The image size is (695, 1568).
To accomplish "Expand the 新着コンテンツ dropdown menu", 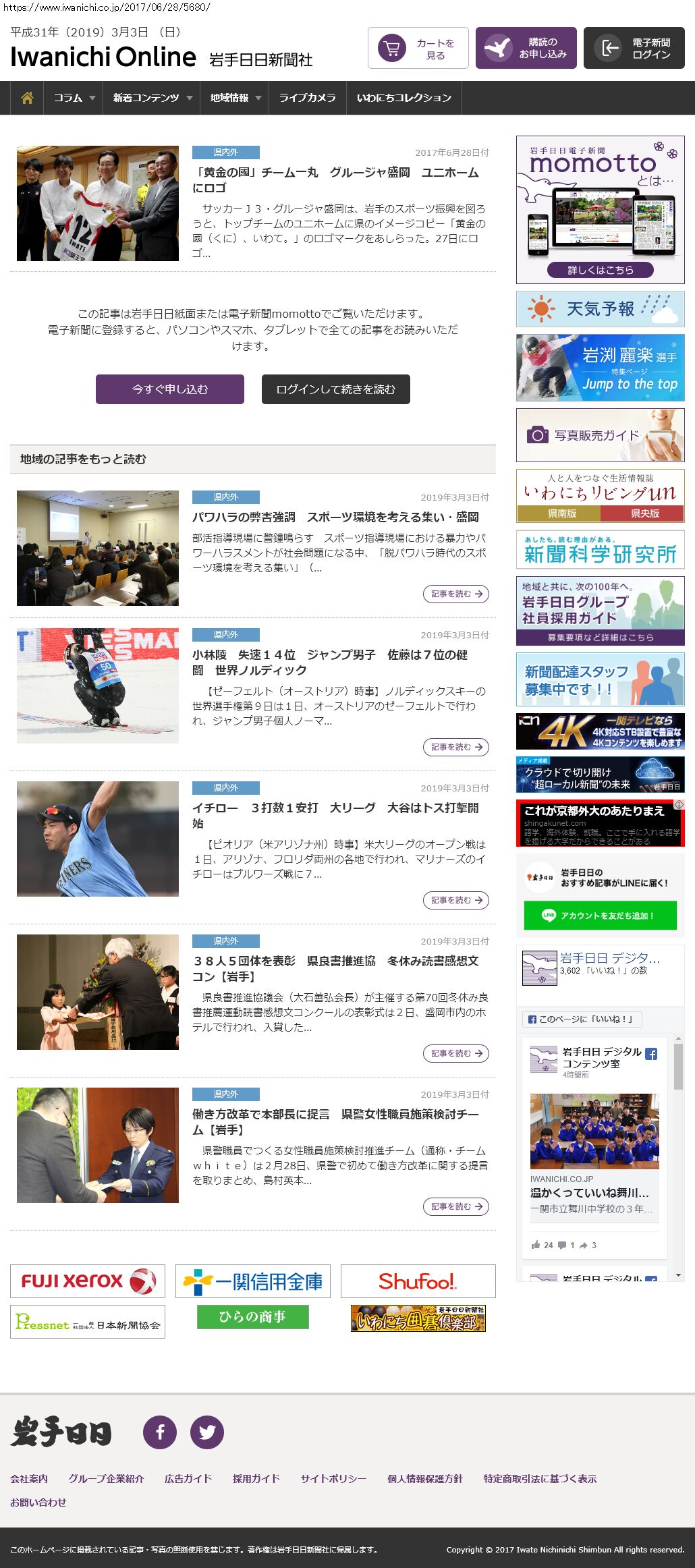I will [x=152, y=98].
